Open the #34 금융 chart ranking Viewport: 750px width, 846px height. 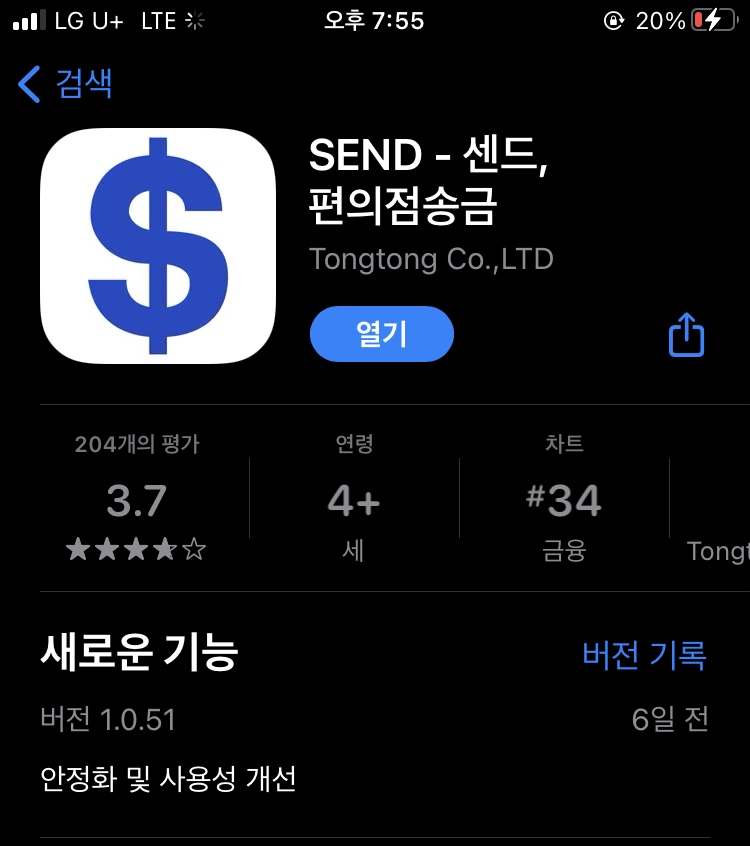click(564, 499)
